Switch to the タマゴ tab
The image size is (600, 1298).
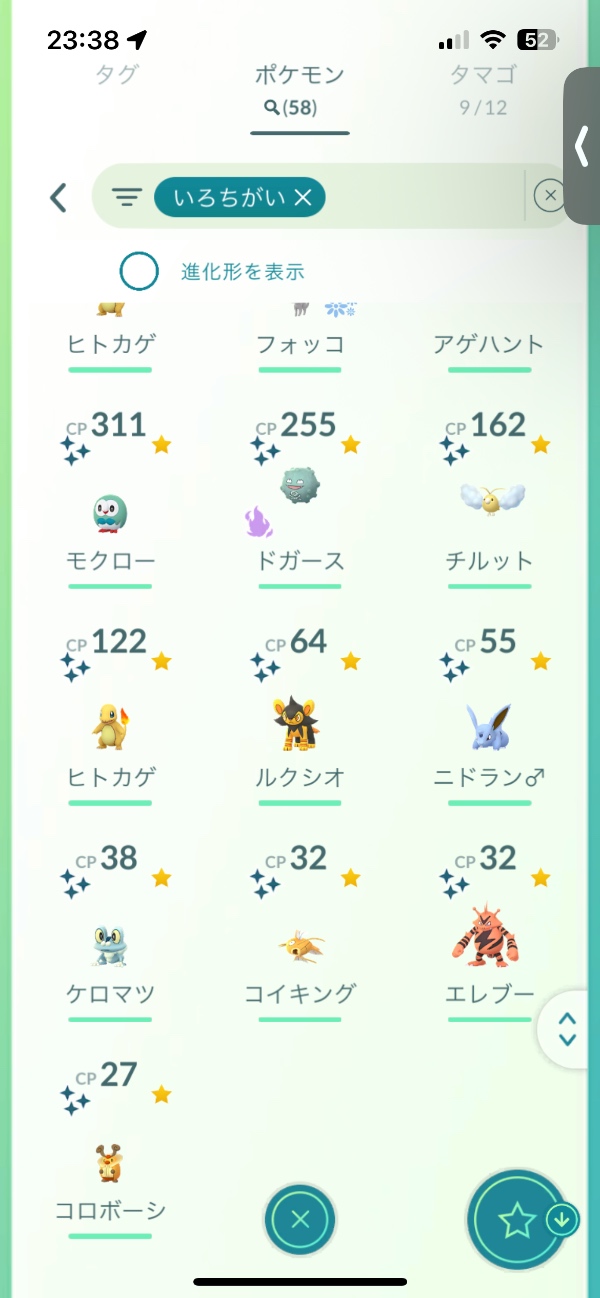click(482, 86)
